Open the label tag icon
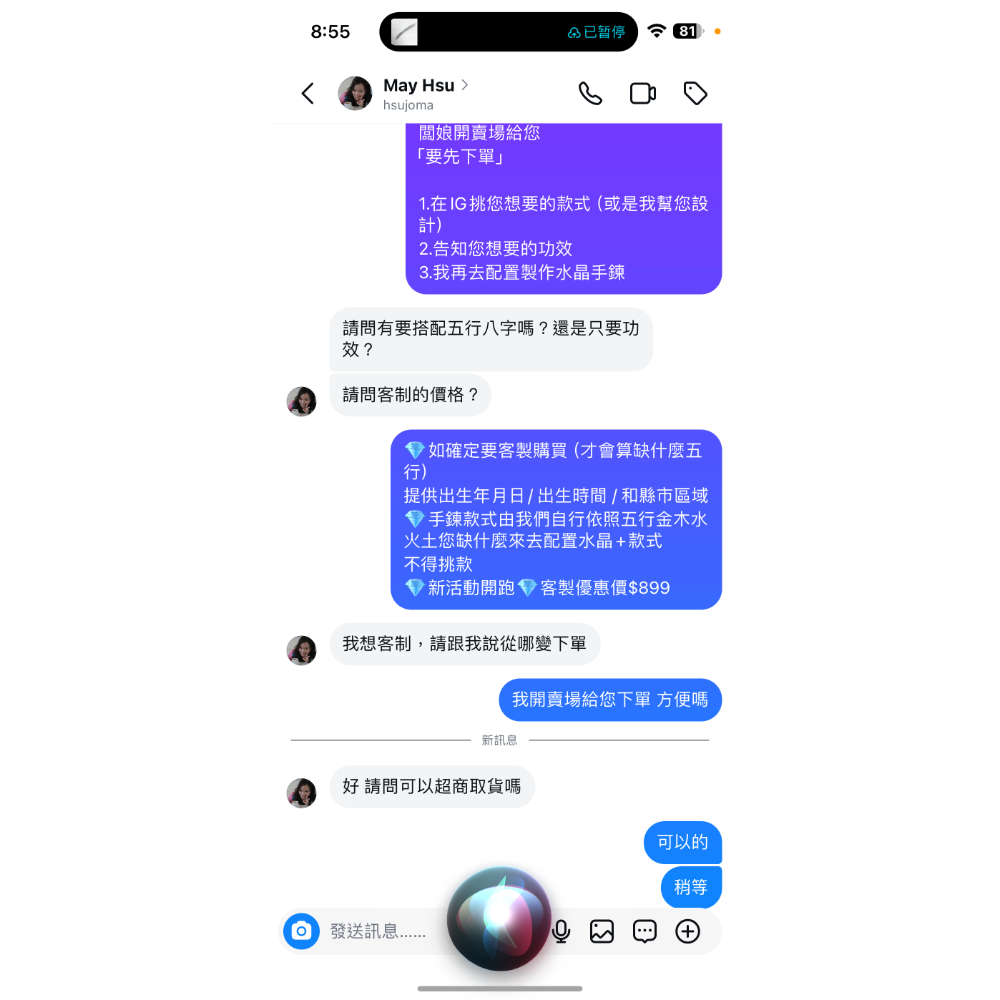 [695, 94]
